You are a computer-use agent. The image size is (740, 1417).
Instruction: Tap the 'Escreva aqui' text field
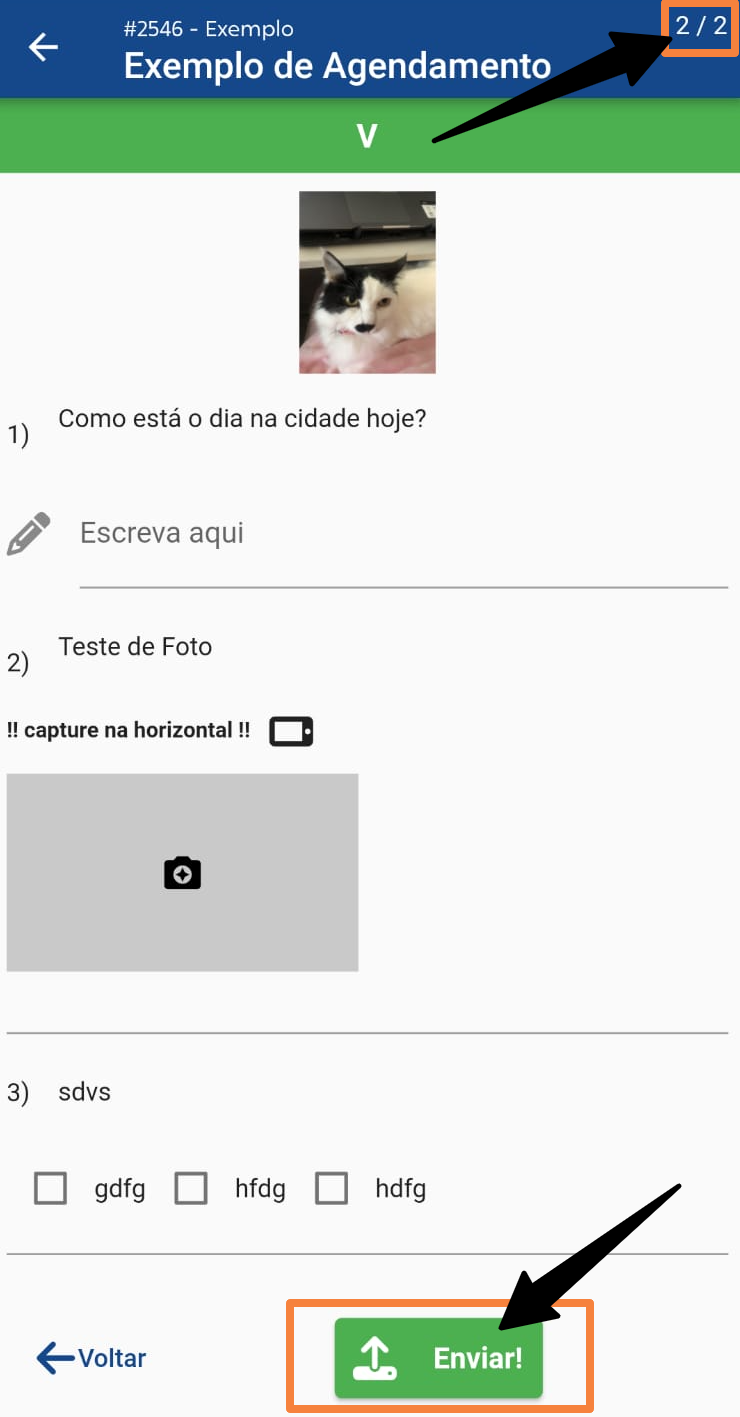pos(400,533)
